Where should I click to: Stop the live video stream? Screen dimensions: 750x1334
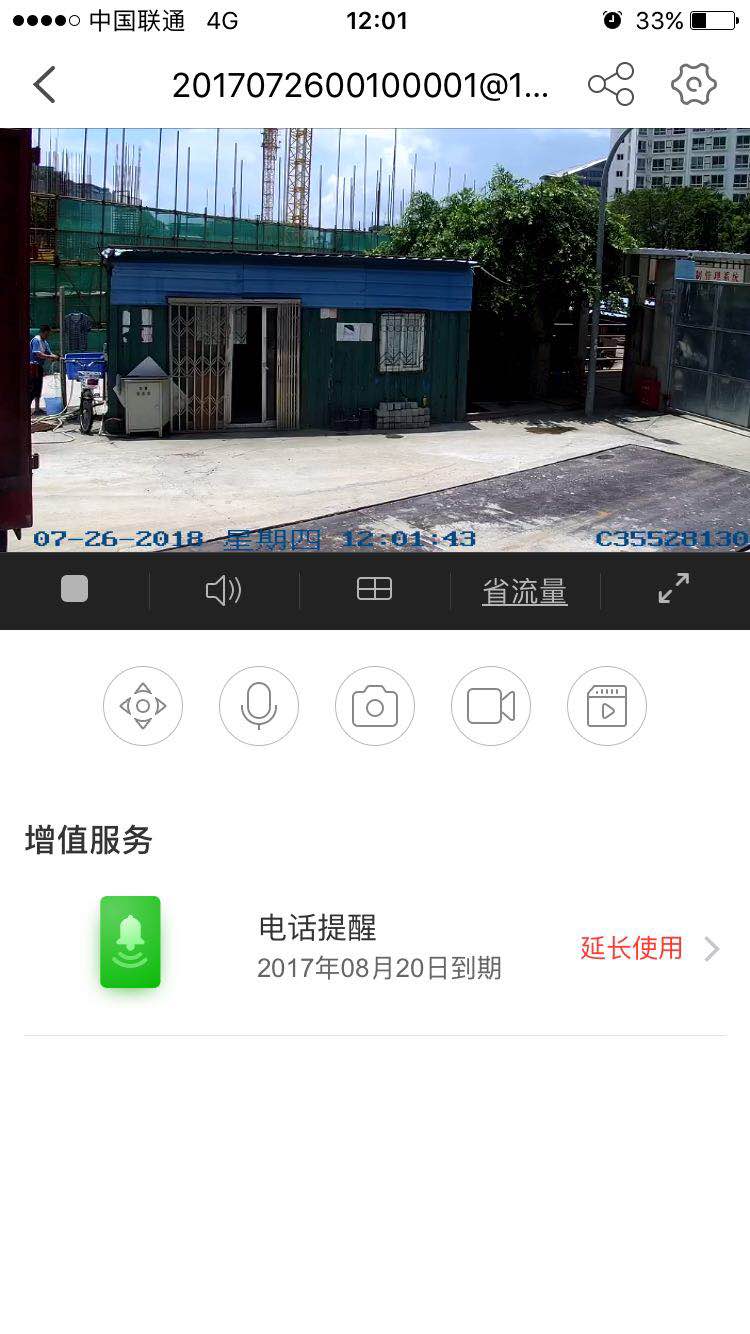(x=74, y=590)
